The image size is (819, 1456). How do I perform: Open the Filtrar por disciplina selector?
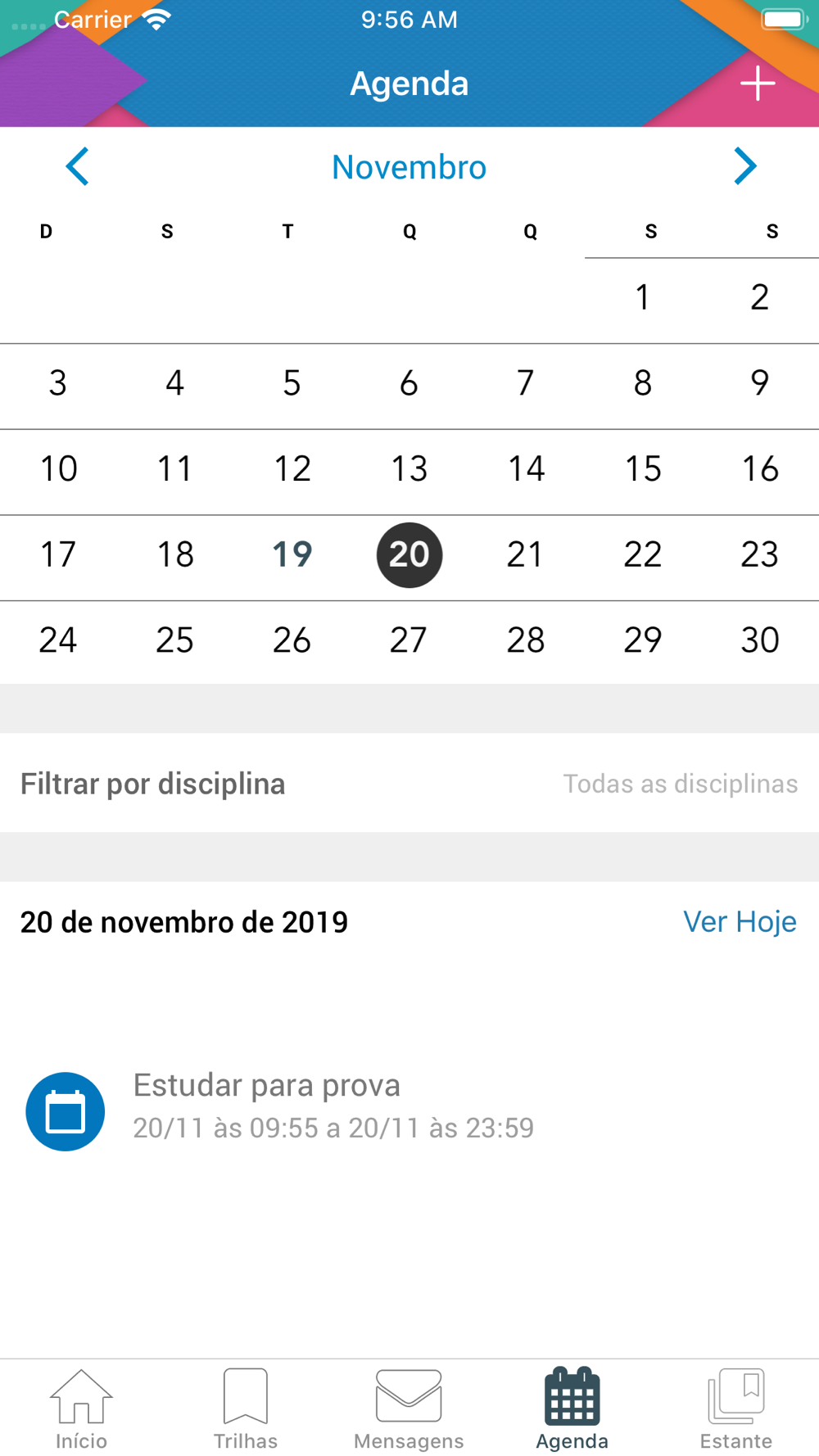coord(409,784)
